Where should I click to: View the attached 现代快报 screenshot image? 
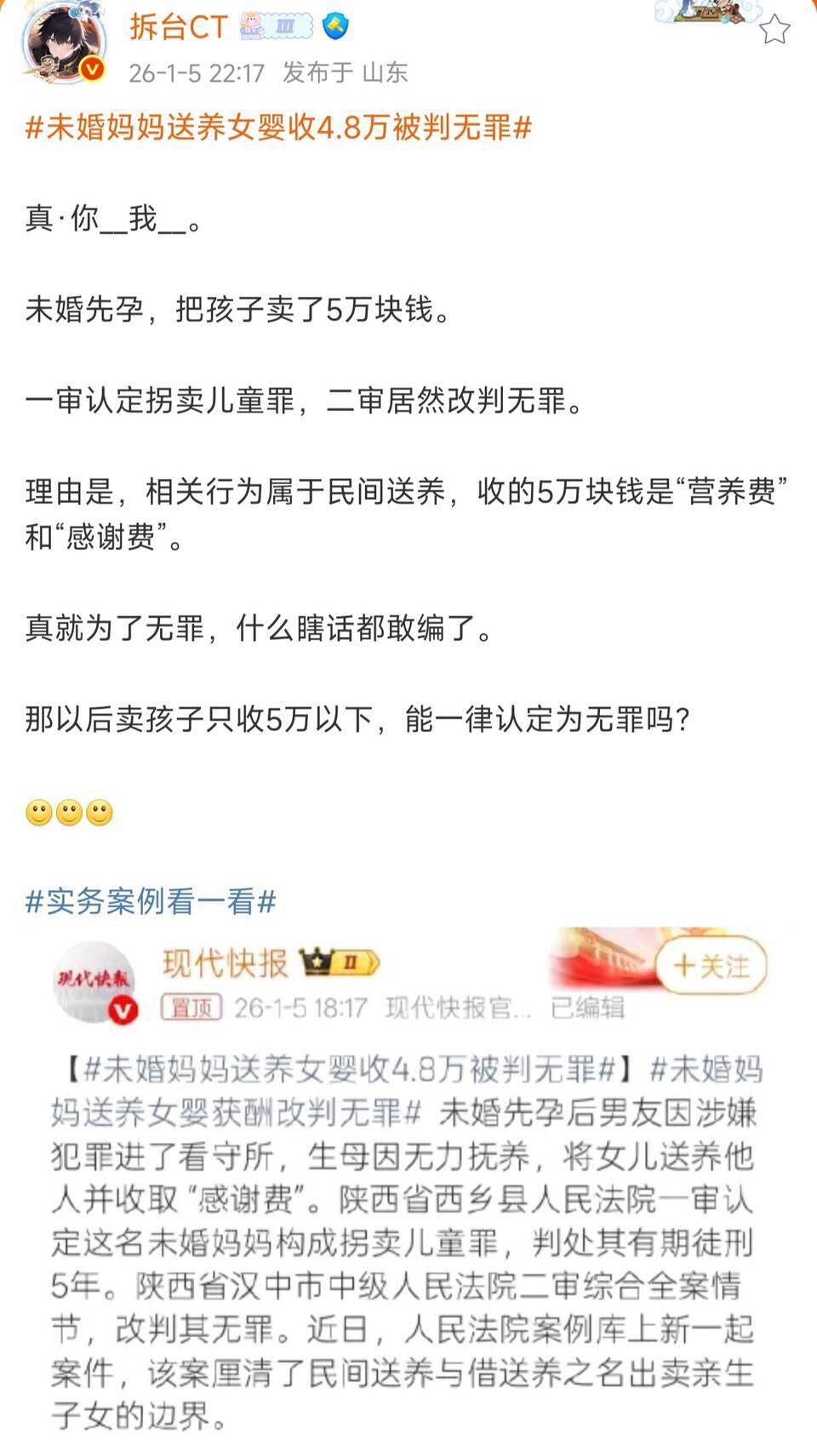click(x=408, y=1183)
